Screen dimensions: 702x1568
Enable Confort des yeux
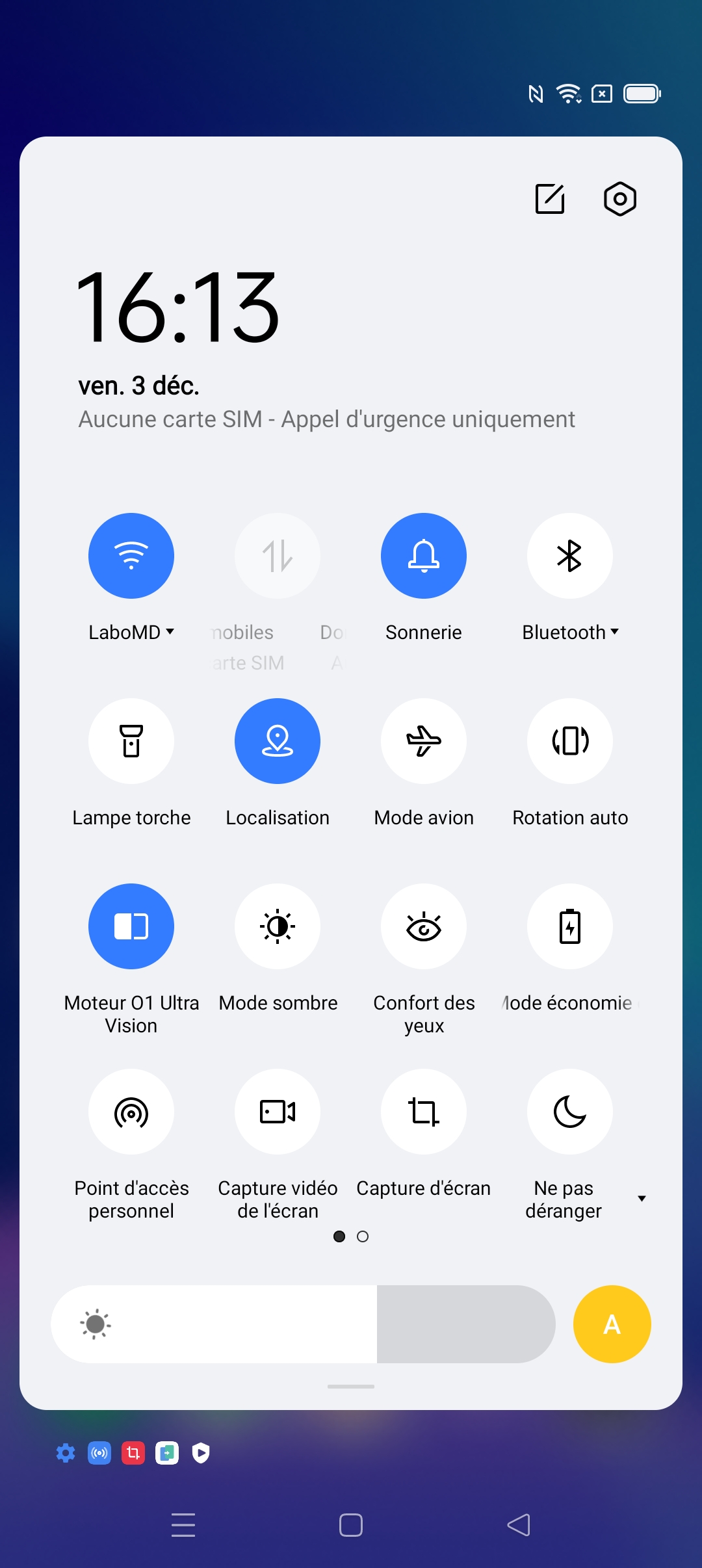424,926
